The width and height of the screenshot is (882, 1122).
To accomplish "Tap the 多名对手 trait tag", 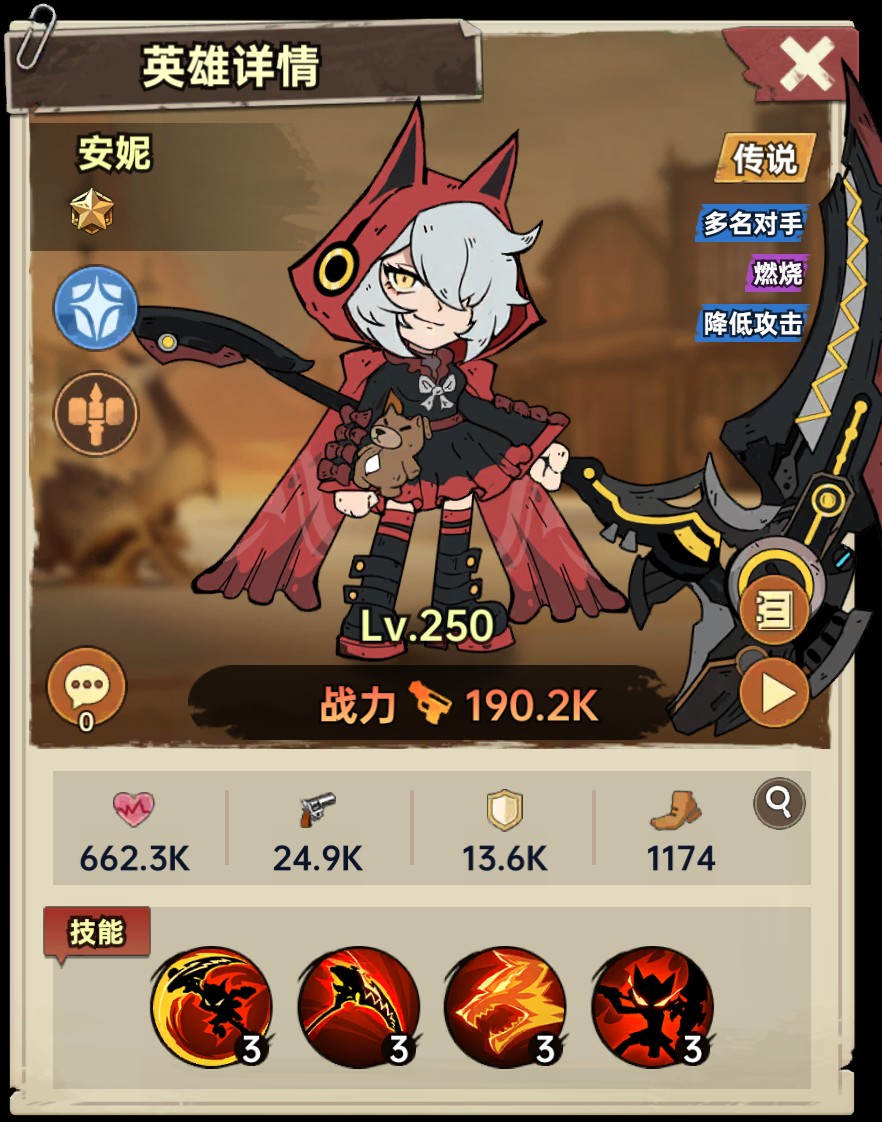I will coord(752,223).
